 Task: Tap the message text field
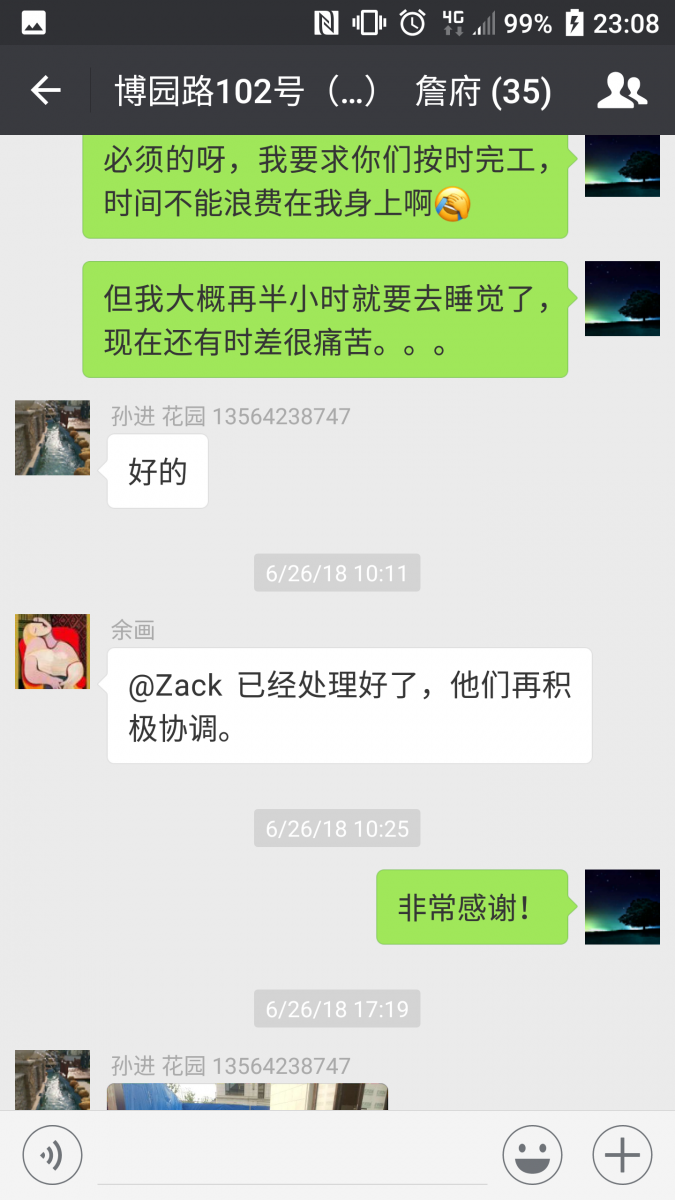pyautogui.click(x=292, y=1156)
